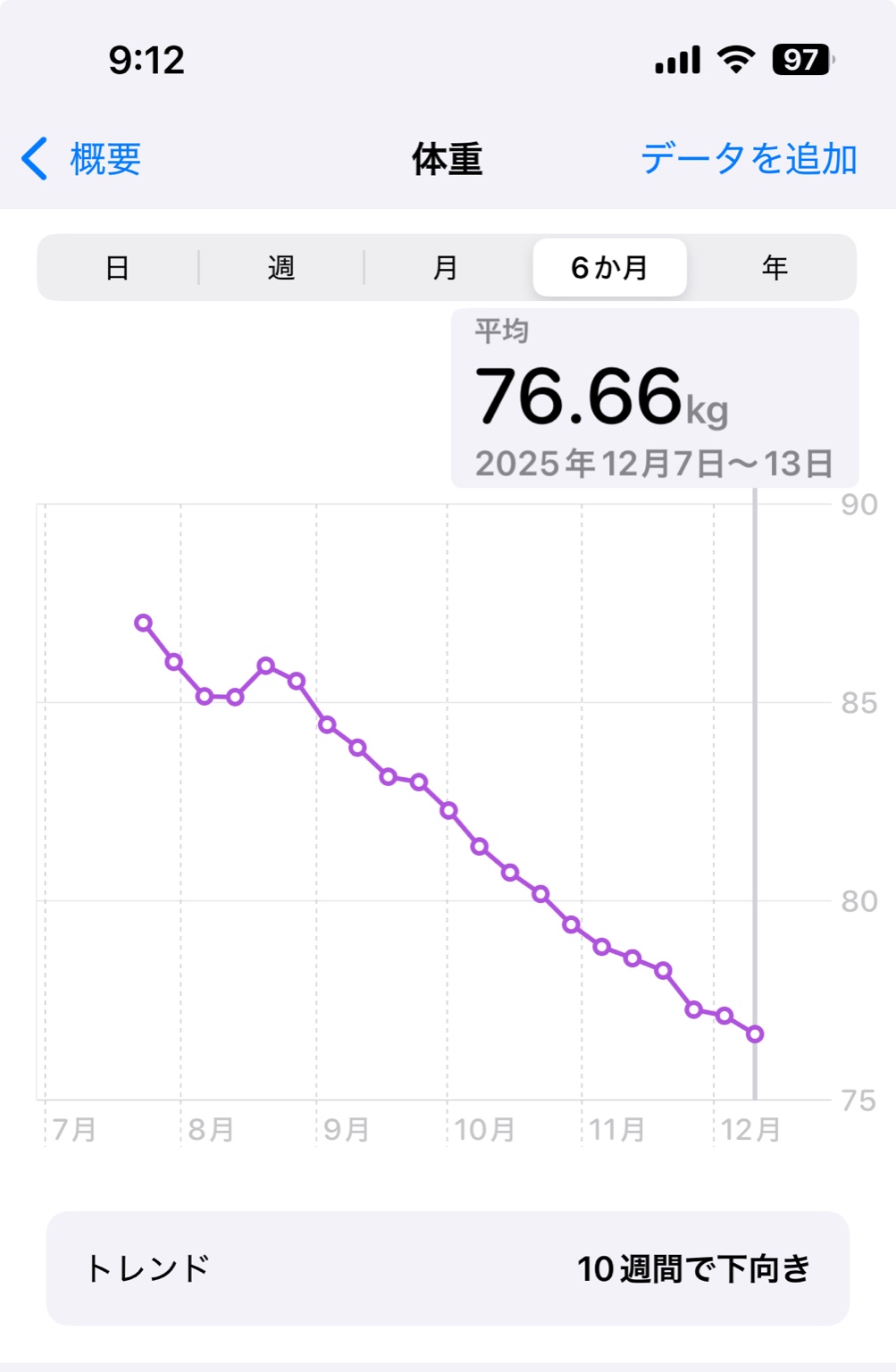
Task: Switch to the 週 time range
Action: tap(280, 266)
